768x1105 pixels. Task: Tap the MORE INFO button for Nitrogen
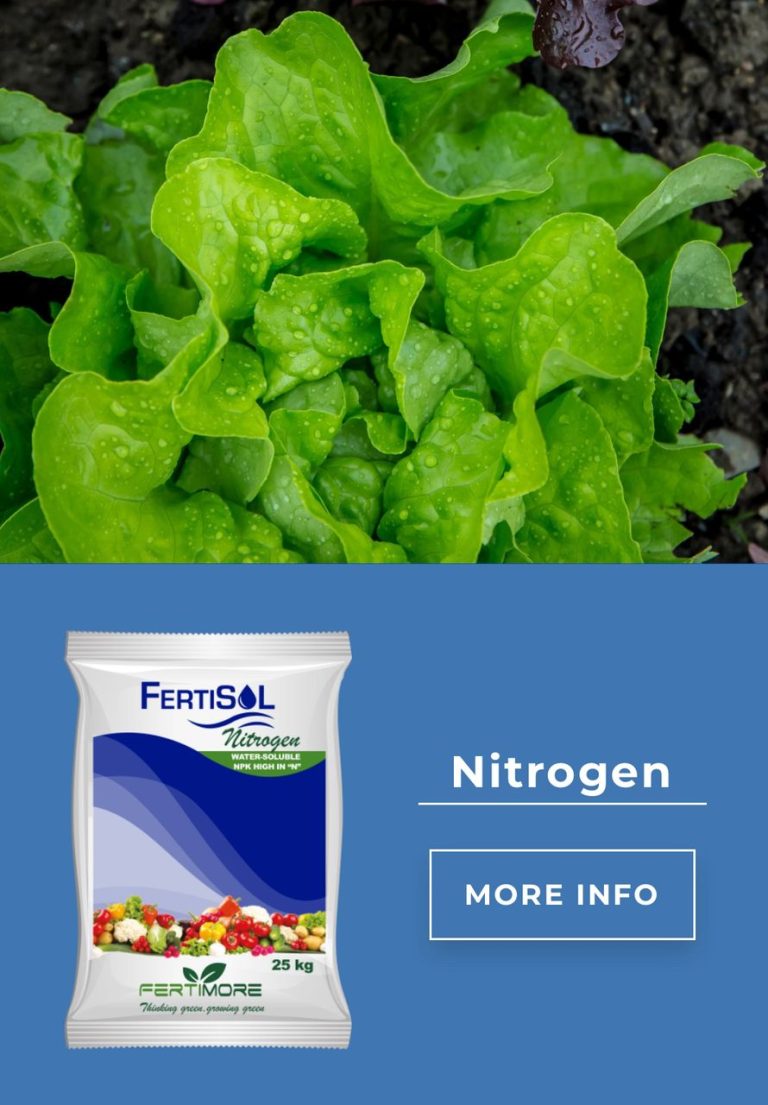point(562,894)
